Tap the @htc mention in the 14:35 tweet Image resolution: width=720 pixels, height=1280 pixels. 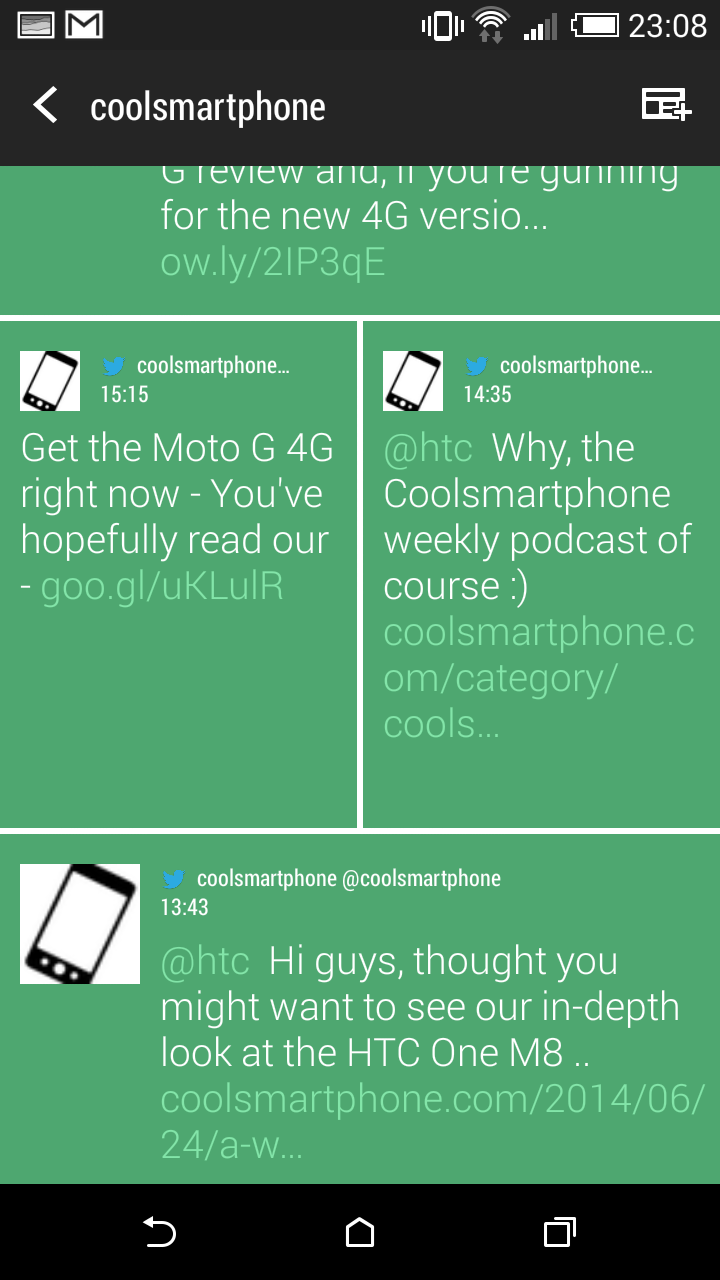[x=428, y=448]
